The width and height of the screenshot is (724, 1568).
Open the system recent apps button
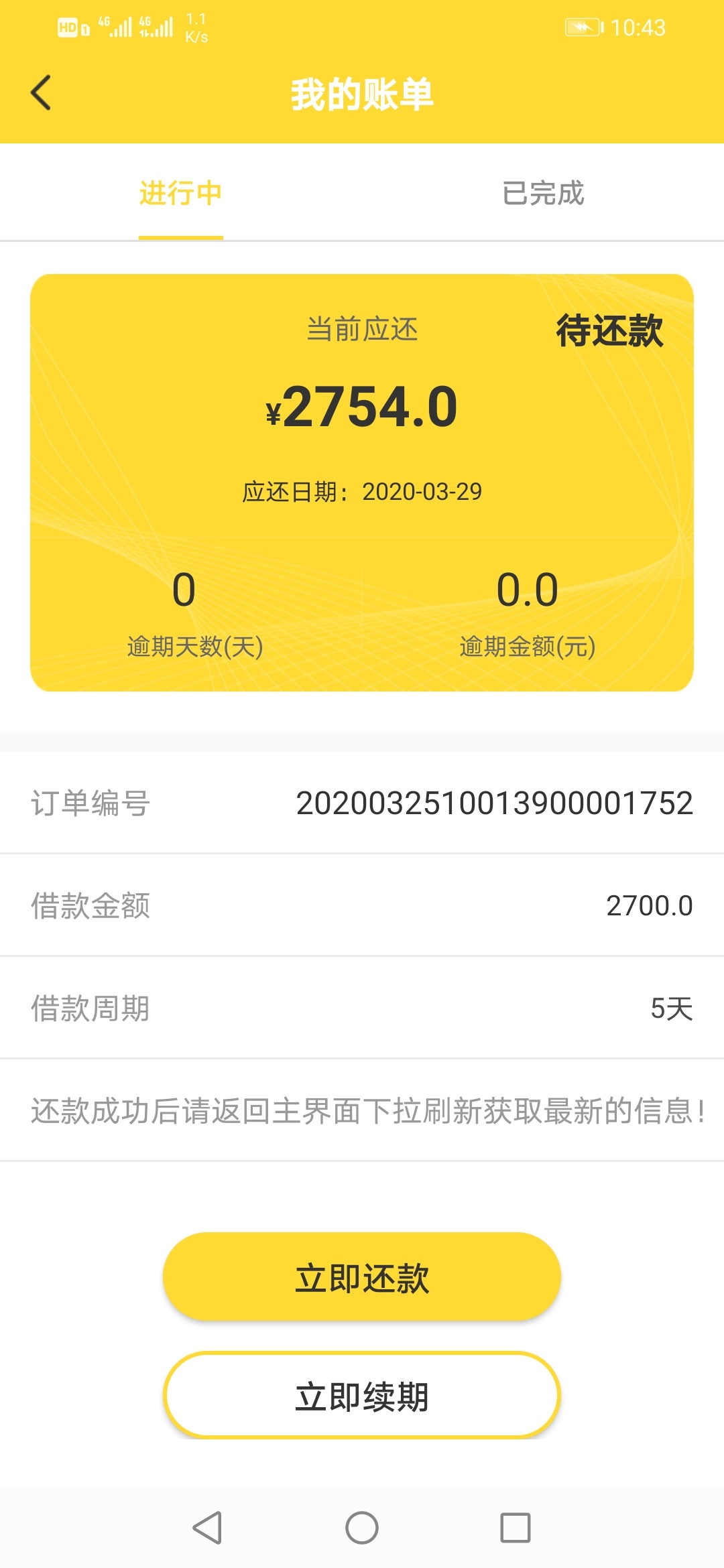click(x=516, y=1528)
